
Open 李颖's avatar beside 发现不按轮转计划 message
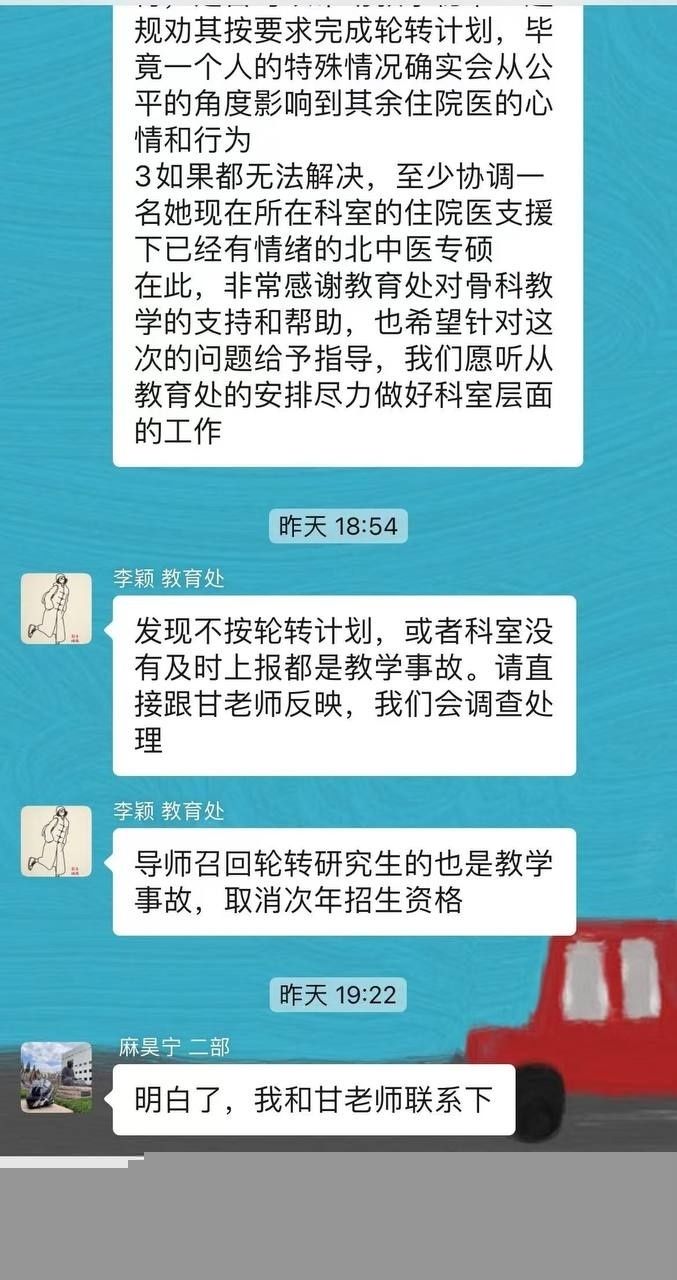click(56, 608)
